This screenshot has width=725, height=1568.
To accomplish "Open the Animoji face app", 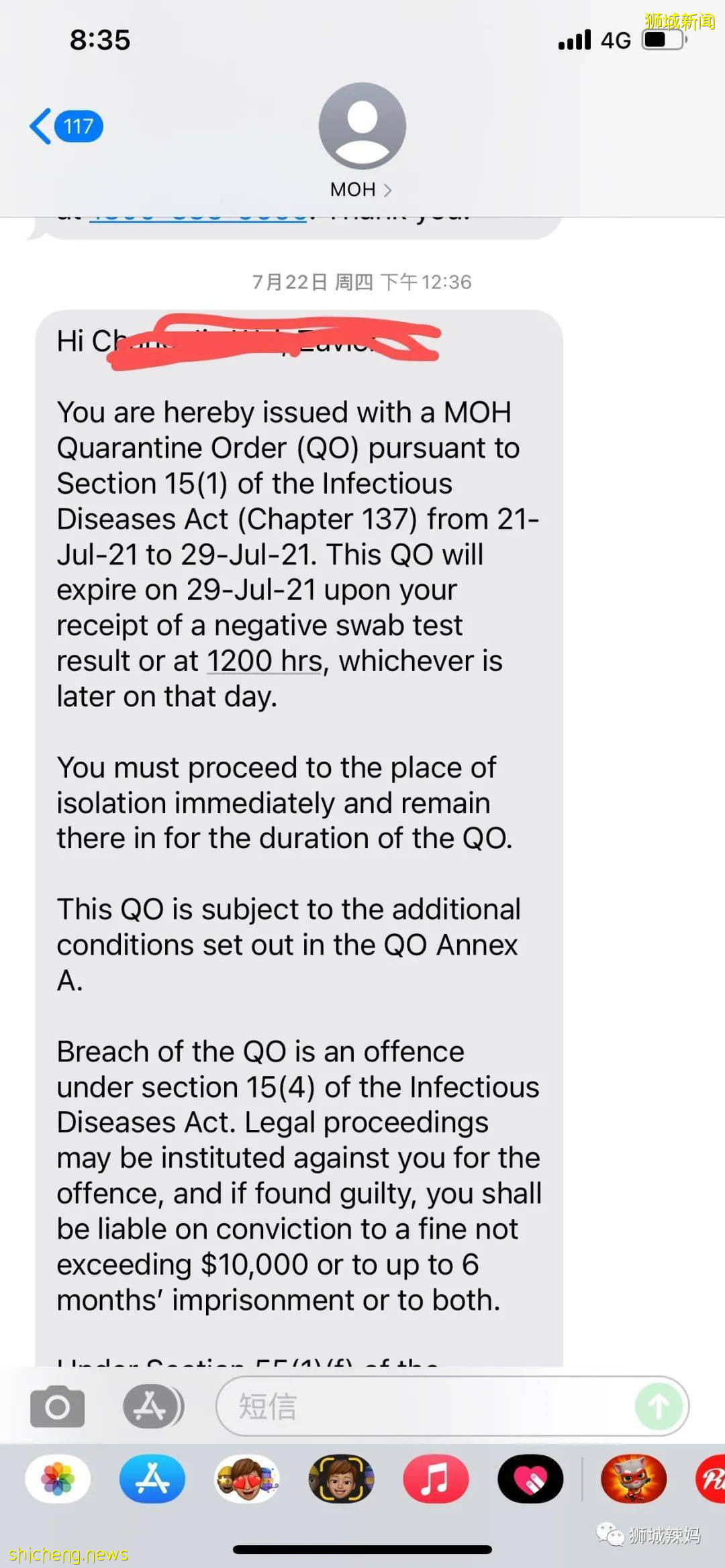I will (341, 1479).
